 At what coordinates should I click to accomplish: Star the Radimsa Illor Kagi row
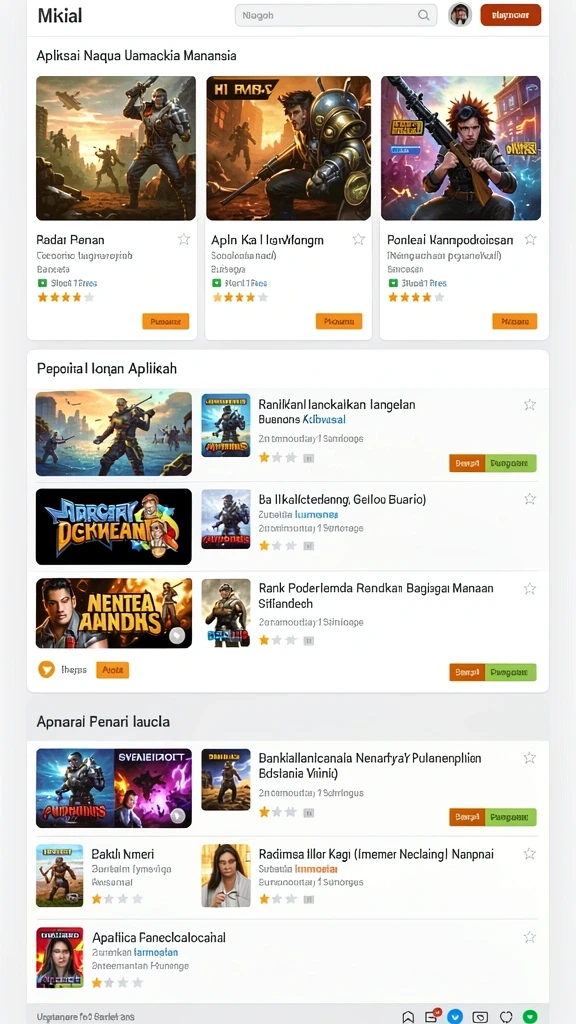(530, 854)
